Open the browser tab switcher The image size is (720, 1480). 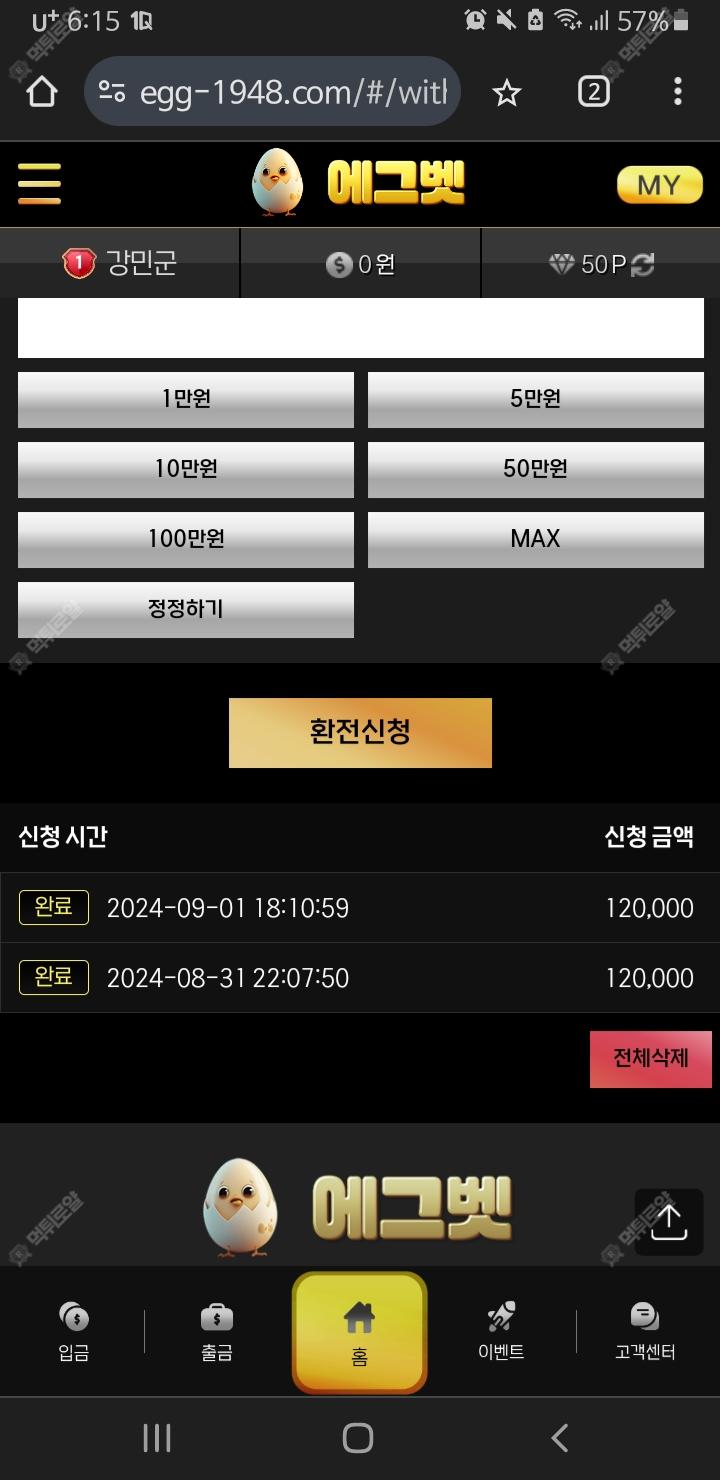[x=593, y=93]
